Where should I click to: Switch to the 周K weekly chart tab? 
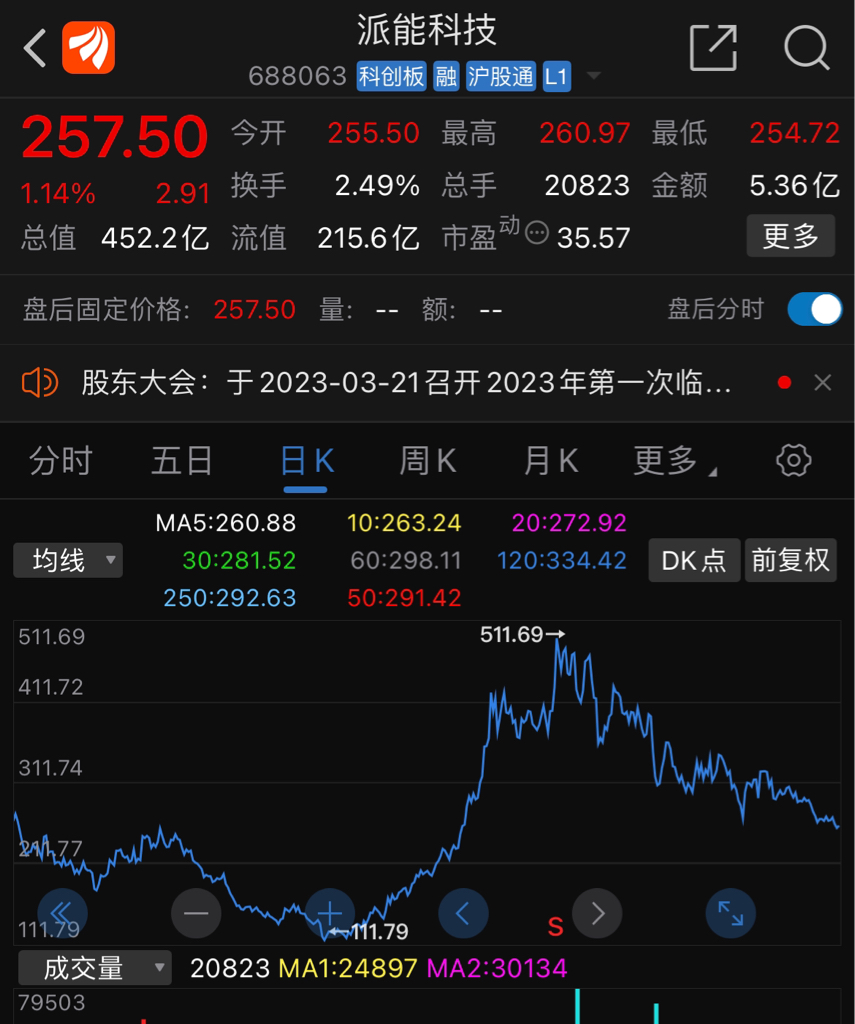point(427,460)
